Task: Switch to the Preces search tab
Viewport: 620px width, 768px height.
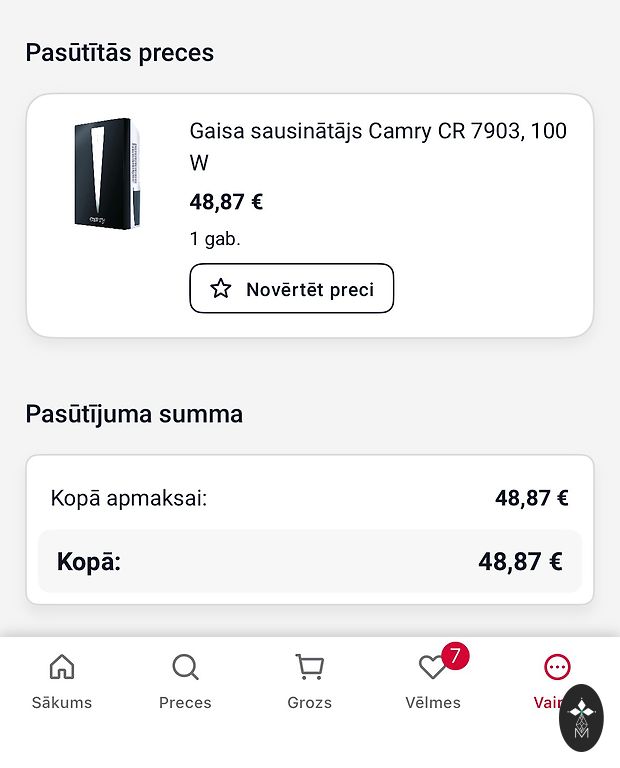Action: [x=185, y=681]
